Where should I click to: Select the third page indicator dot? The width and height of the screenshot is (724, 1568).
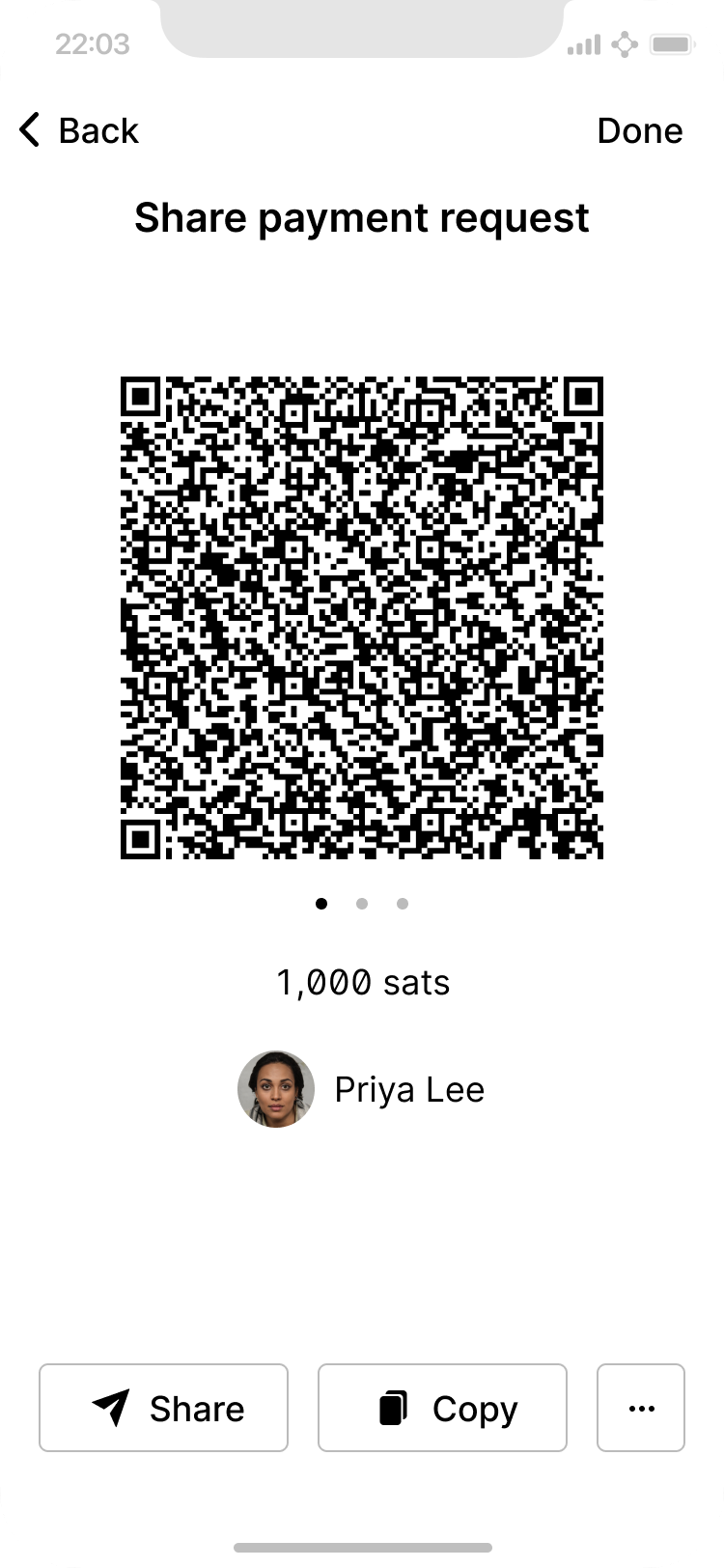point(403,904)
